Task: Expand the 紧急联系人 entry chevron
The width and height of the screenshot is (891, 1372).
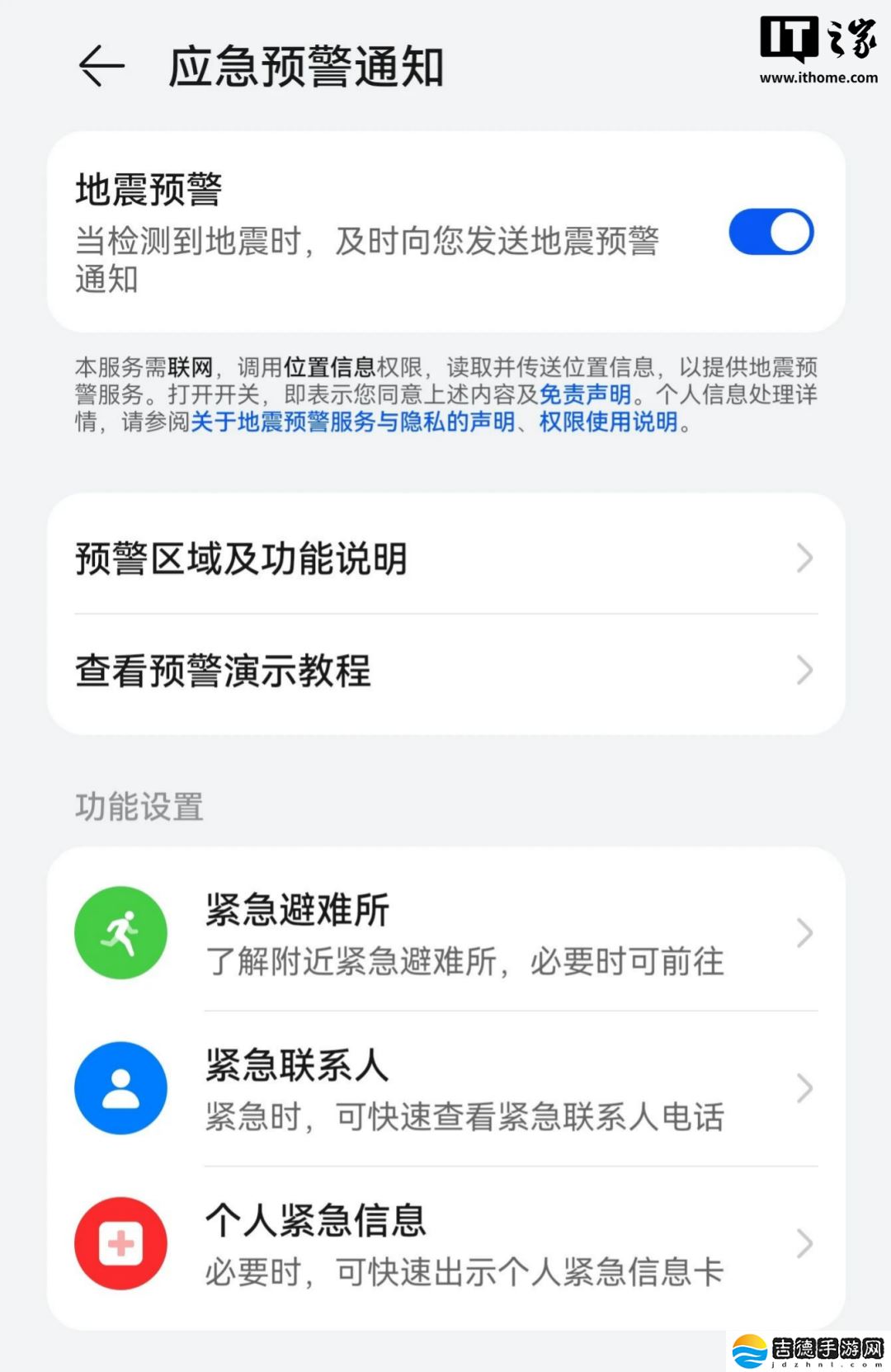Action: coord(806,1087)
